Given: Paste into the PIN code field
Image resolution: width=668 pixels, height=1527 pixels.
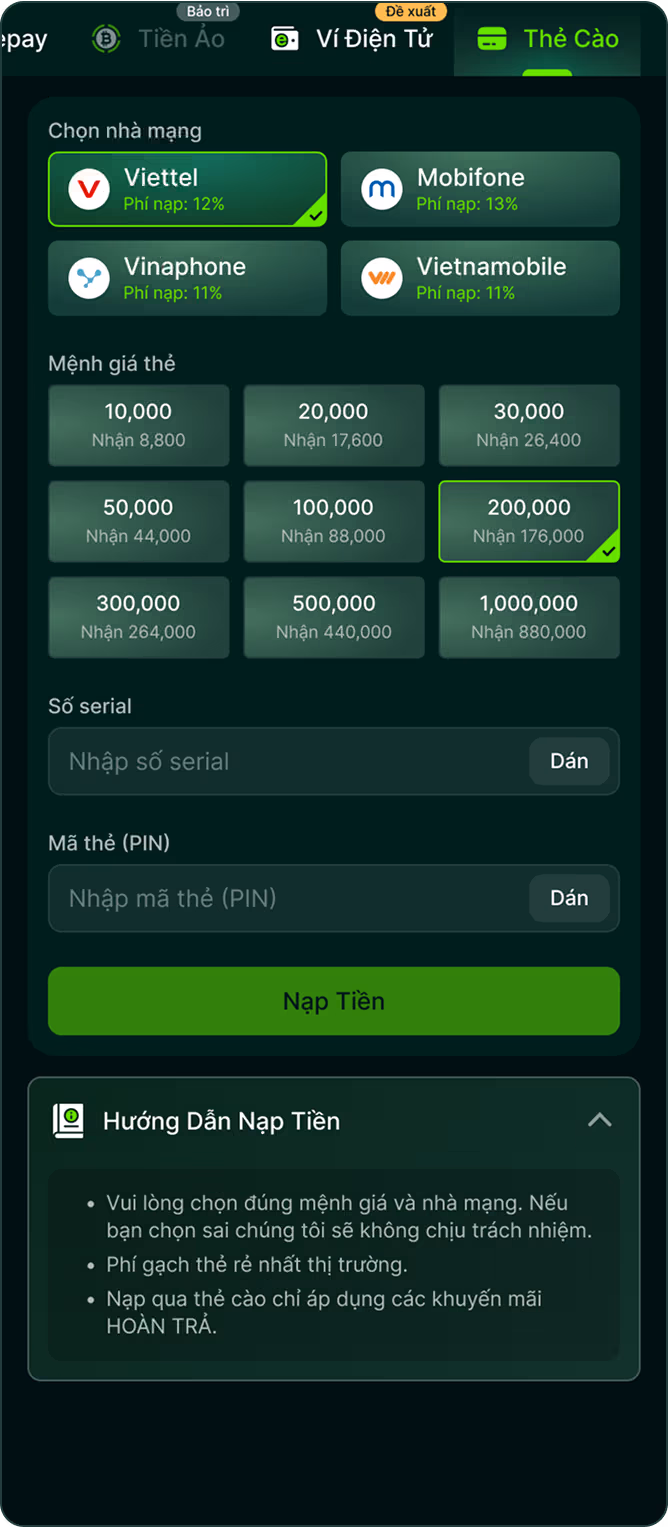Looking at the screenshot, I should (x=569, y=898).
